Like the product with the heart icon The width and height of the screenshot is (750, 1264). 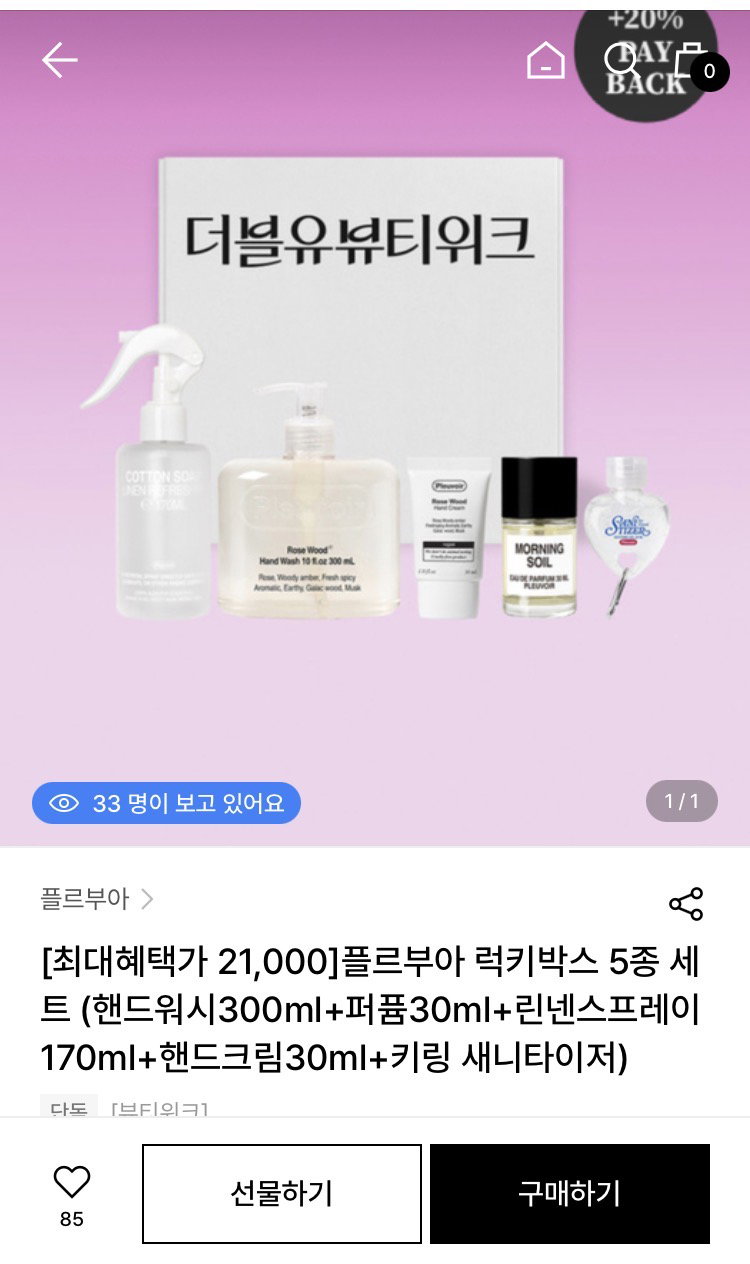[x=72, y=1182]
